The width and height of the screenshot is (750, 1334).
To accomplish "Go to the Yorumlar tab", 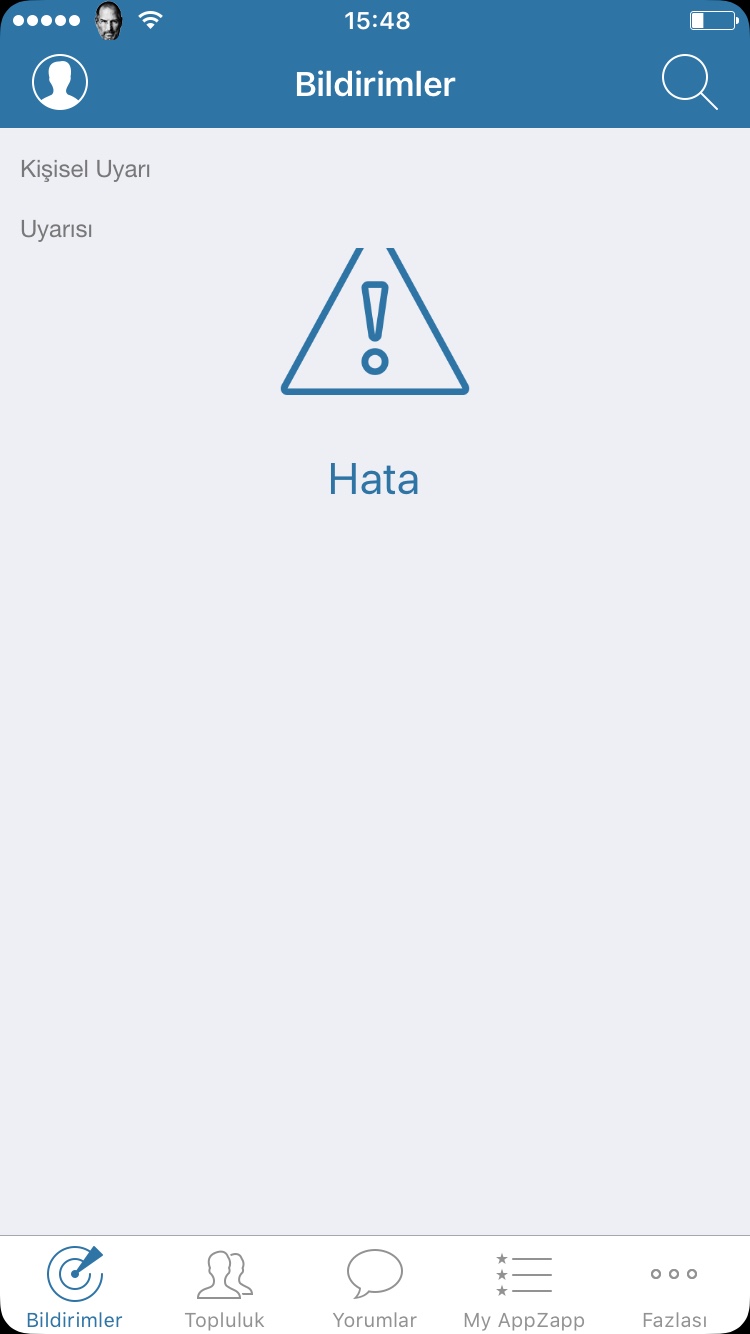I will 375,1286.
